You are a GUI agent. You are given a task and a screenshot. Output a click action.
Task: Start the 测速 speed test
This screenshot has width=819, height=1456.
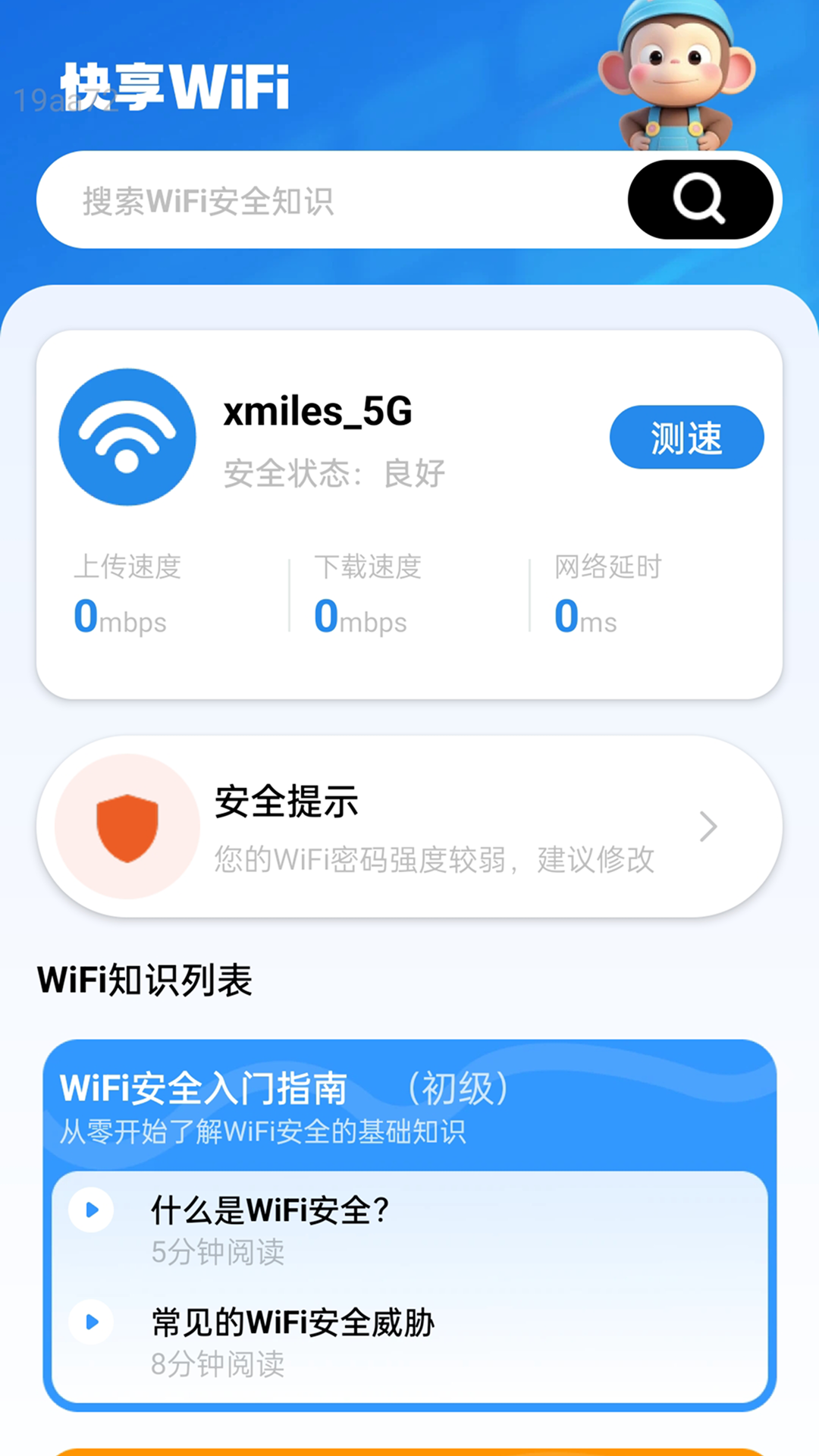coord(686,437)
